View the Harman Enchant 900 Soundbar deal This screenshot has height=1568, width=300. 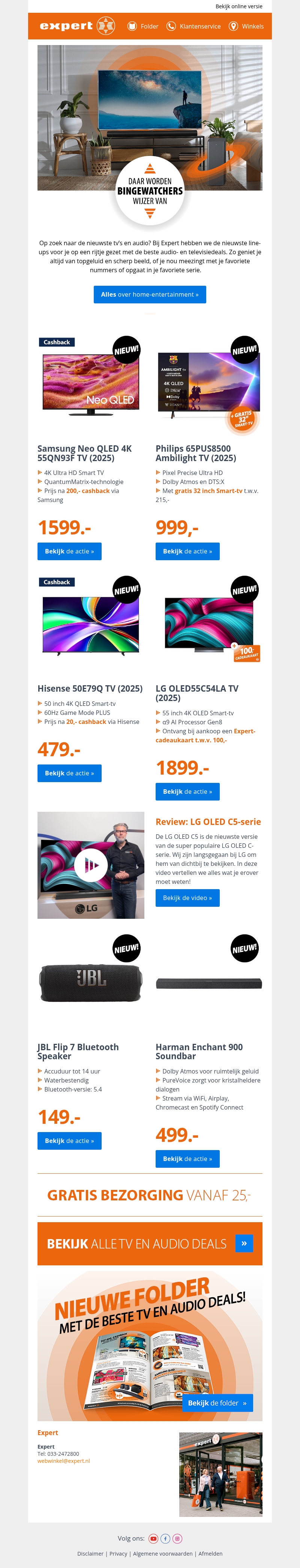point(187,1158)
